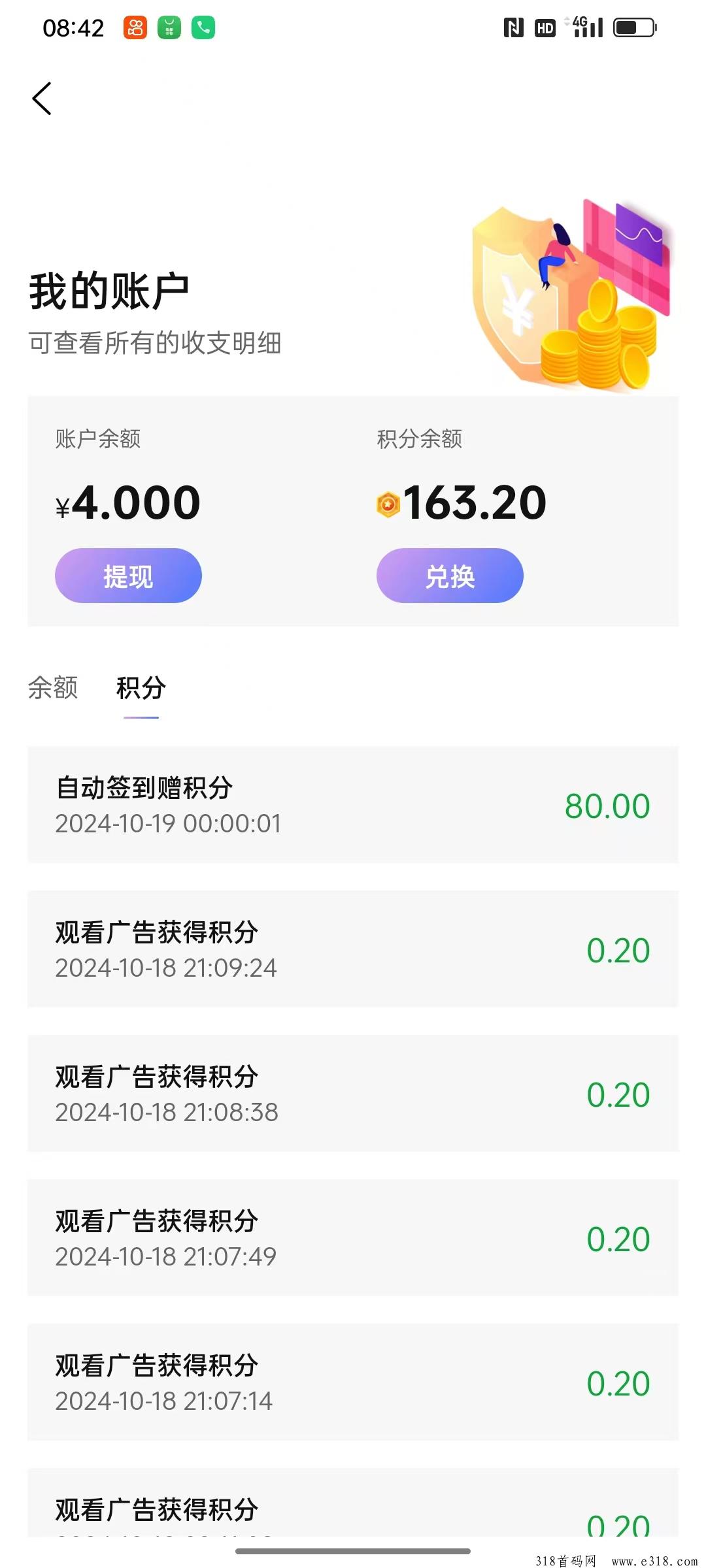Tap the phone call icon in status bar
The image size is (706, 1568).
point(203,28)
